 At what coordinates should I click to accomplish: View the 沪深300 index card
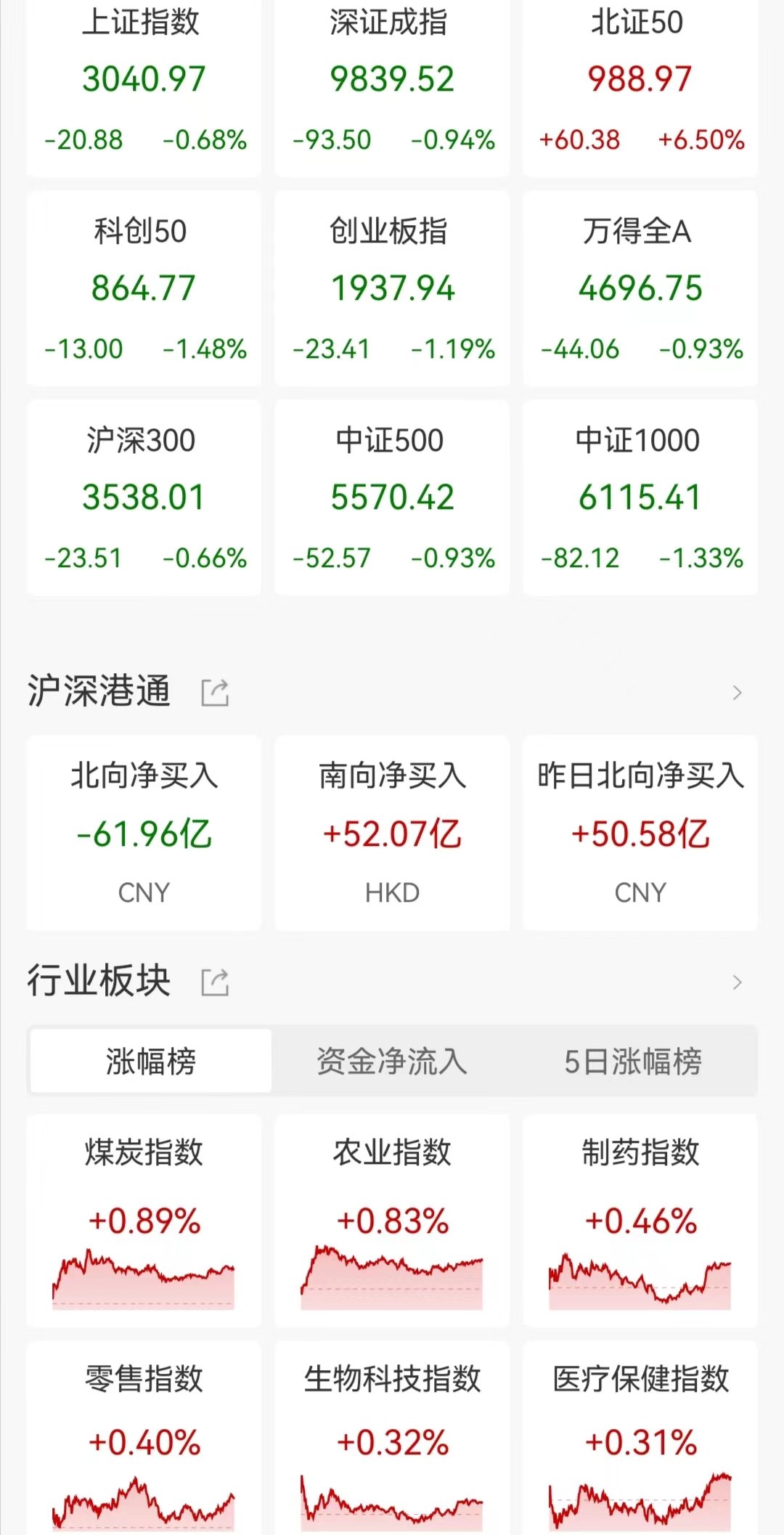[144, 497]
